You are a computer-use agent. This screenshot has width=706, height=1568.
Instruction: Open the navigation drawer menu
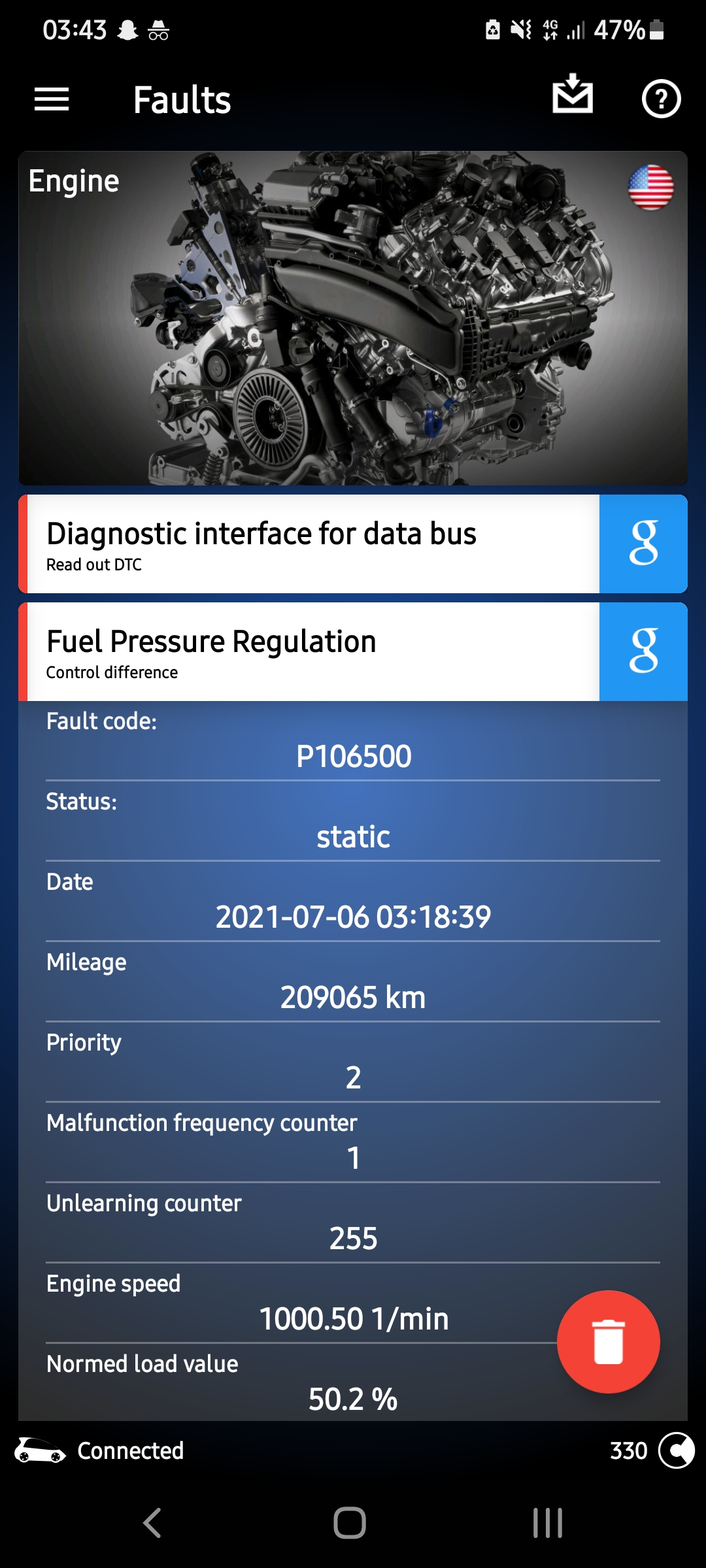coord(51,99)
